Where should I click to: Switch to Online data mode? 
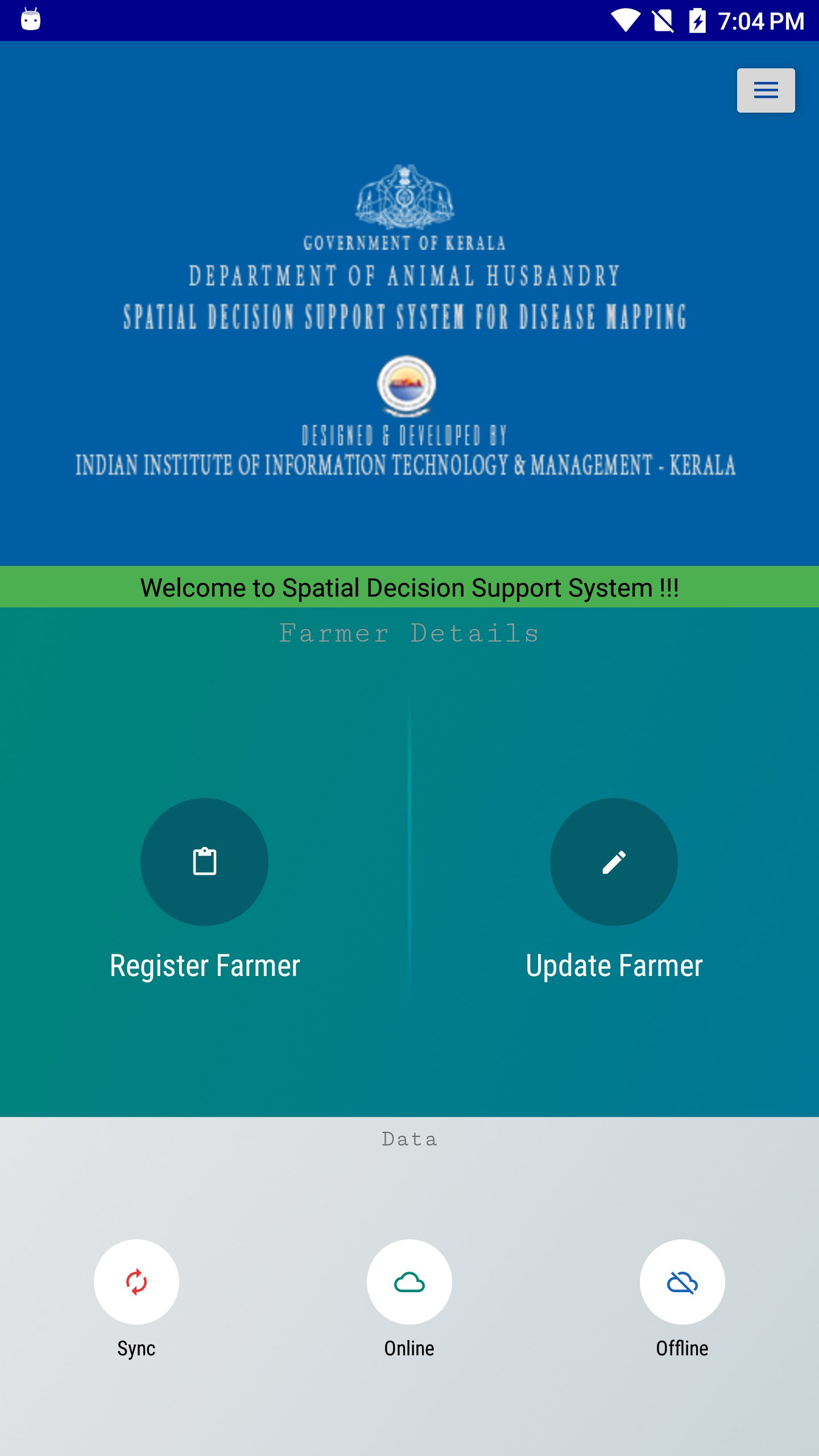(409, 1282)
